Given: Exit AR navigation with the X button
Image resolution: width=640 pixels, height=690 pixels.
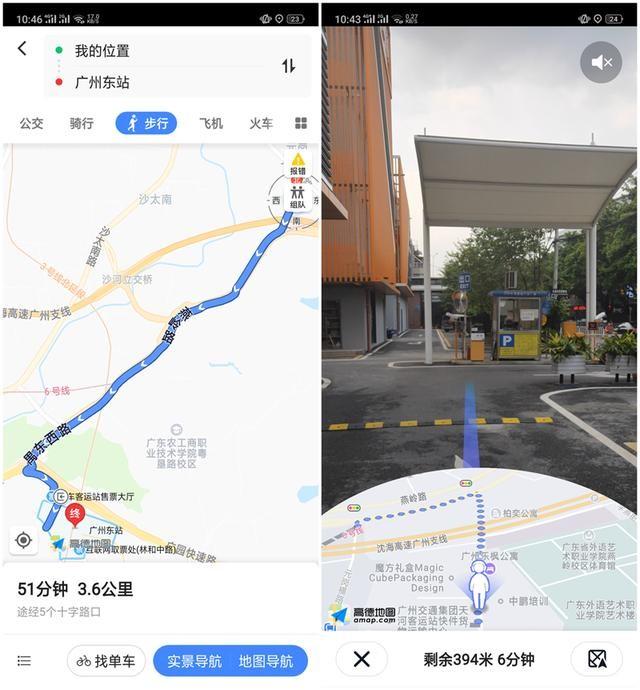Looking at the screenshot, I should pyautogui.click(x=362, y=659).
